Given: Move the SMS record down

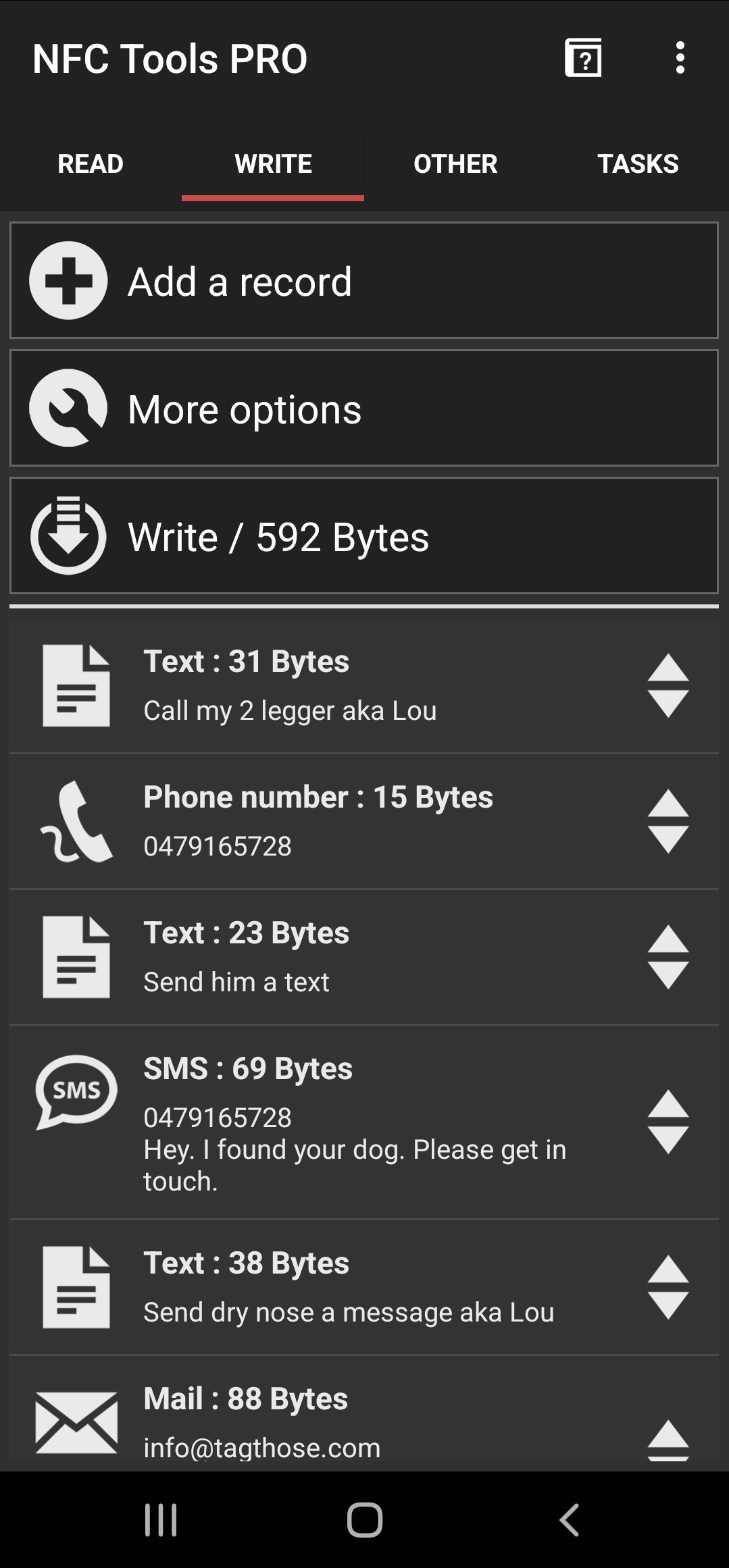Looking at the screenshot, I should click(x=668, y=1141).
